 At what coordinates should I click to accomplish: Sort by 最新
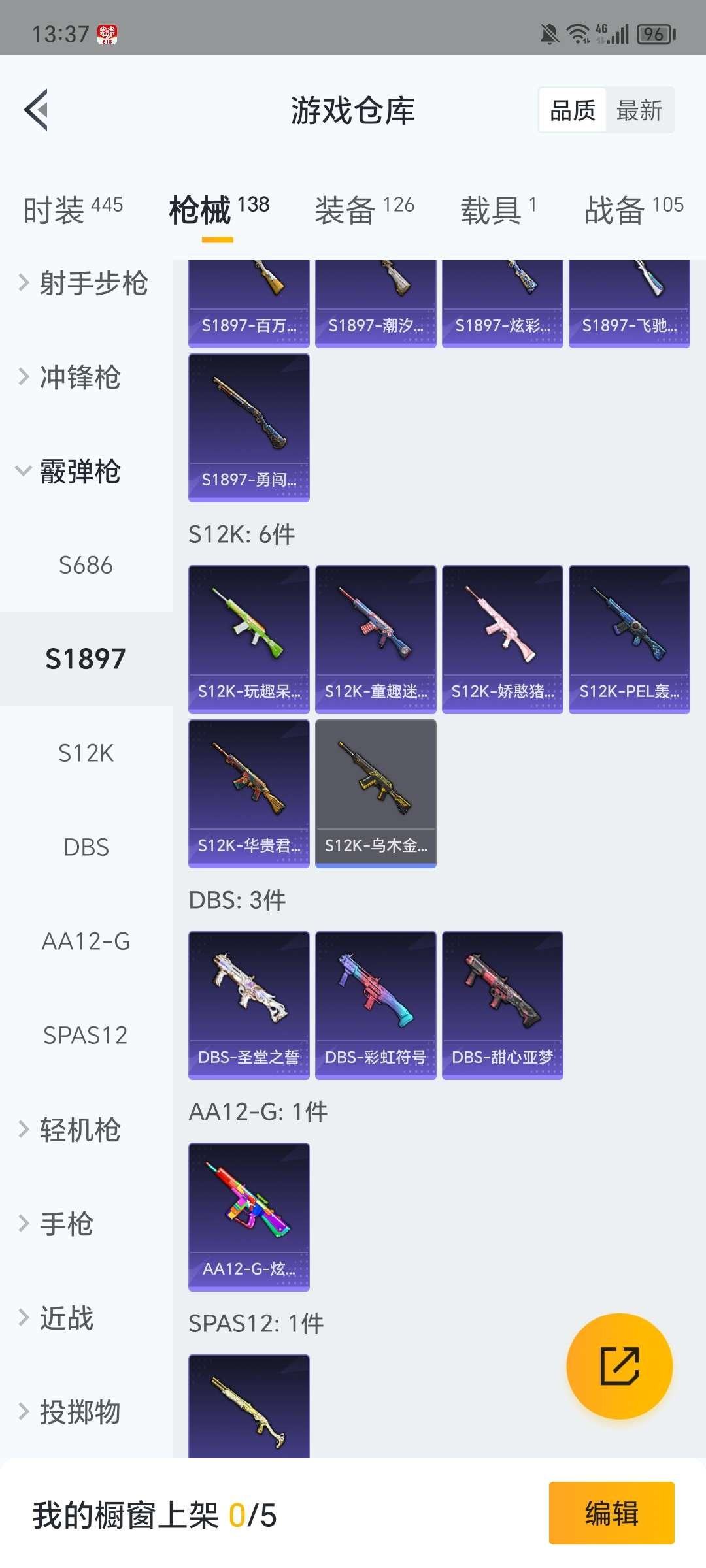pyautogui.click(x=639, y=110)
